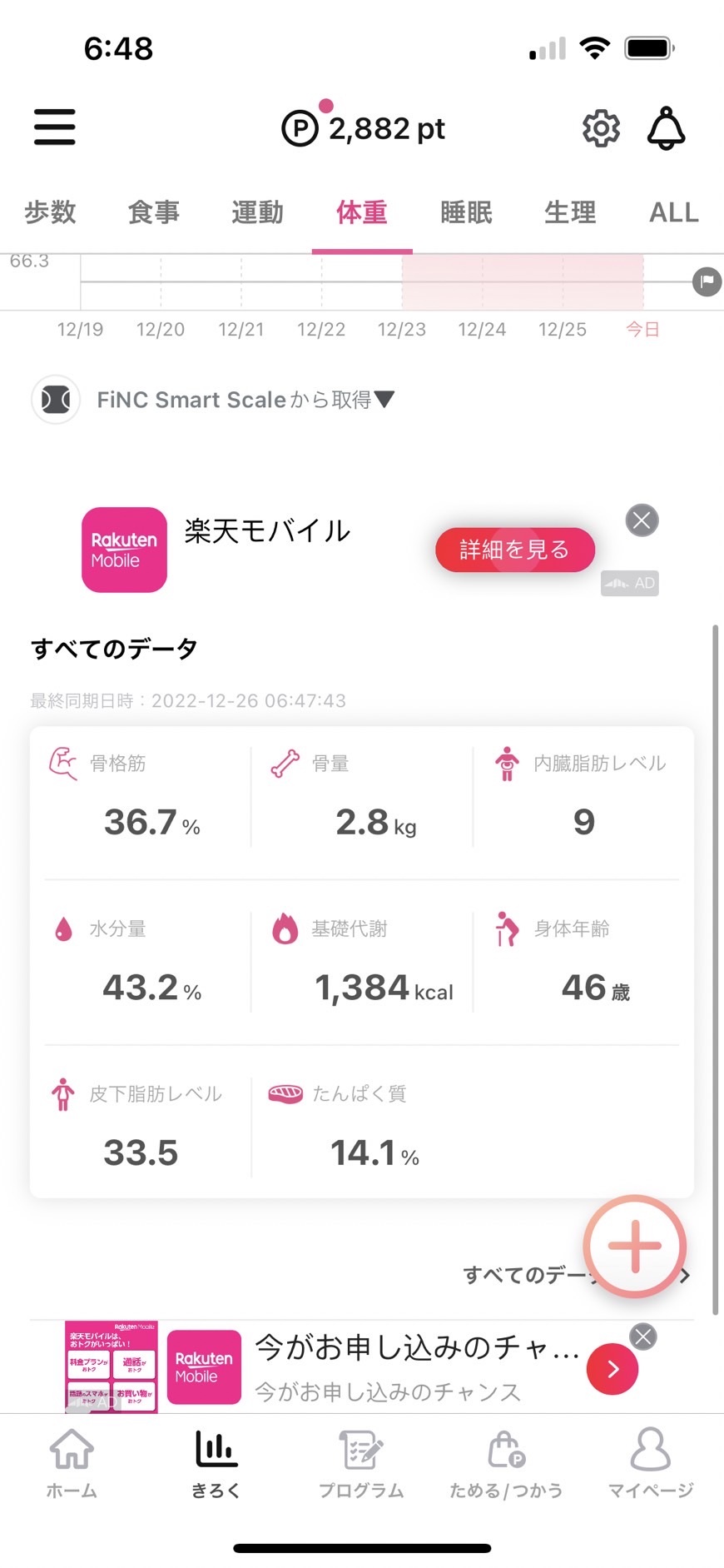Screen dimensions: 724x1568
Task: Close the bottom Rakuten Mobile banner ad
Action: (642, 1337)
